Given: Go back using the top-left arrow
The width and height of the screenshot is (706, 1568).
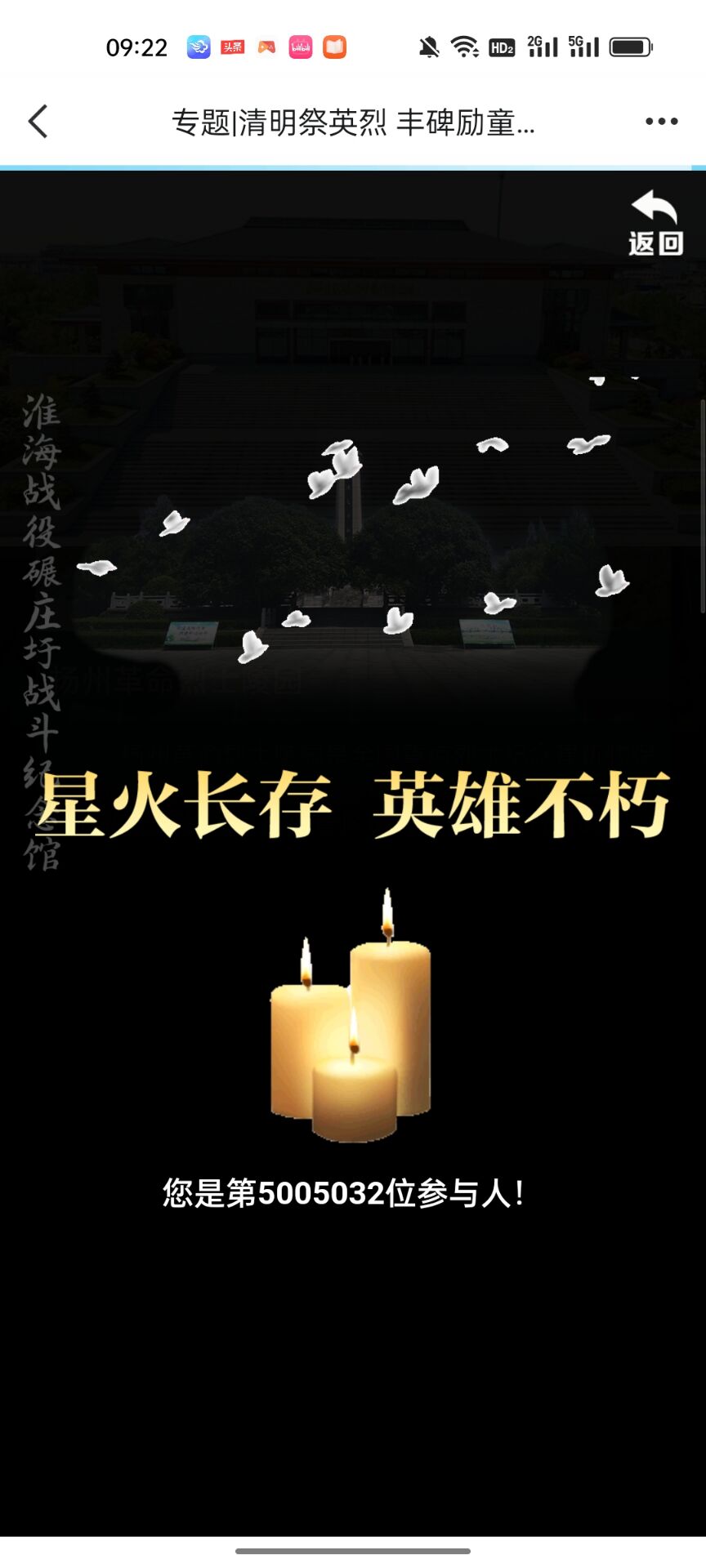Looking at the screenshot, I should pos(38,122).
